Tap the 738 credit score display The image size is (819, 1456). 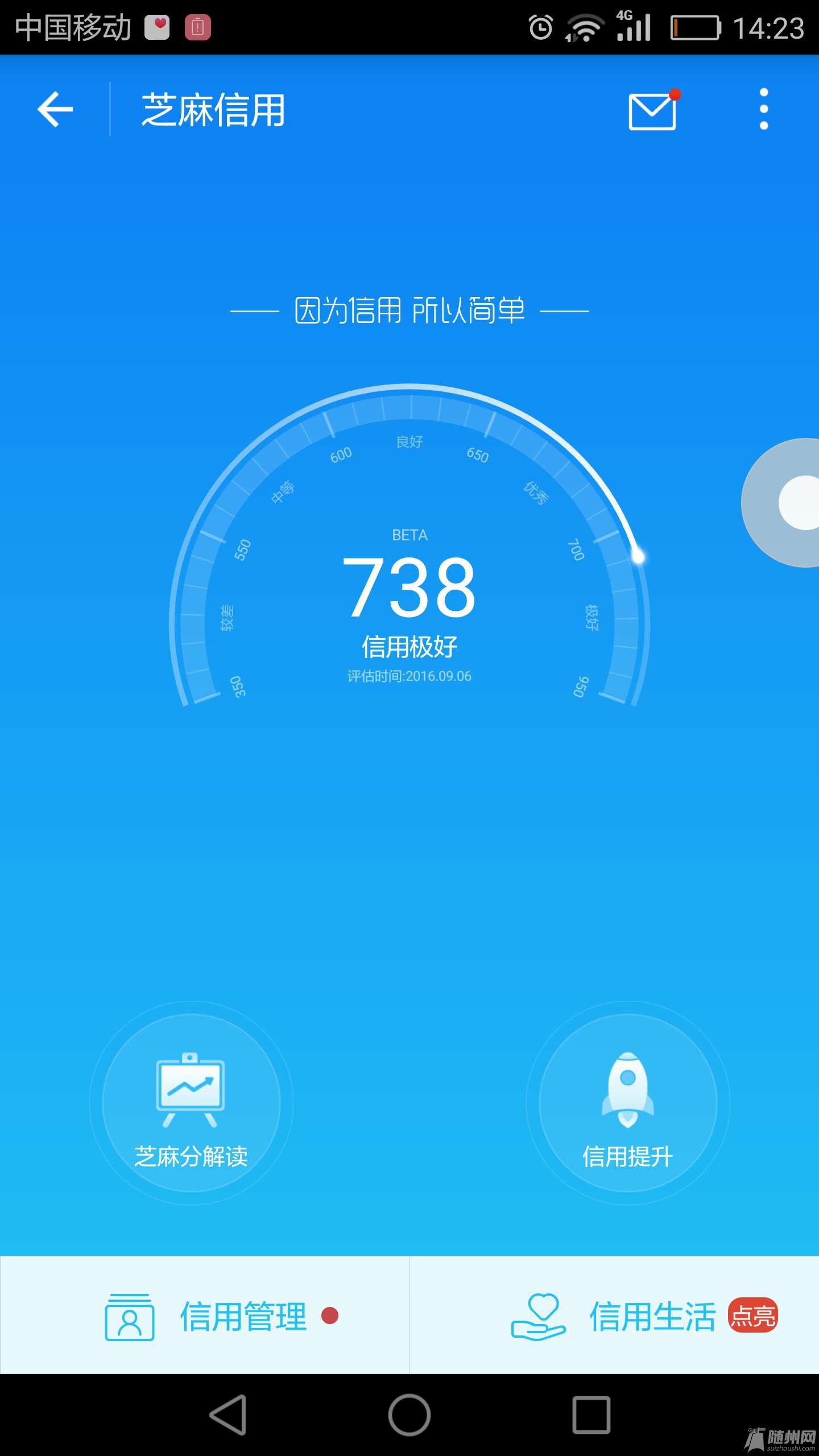click(409, 587)
